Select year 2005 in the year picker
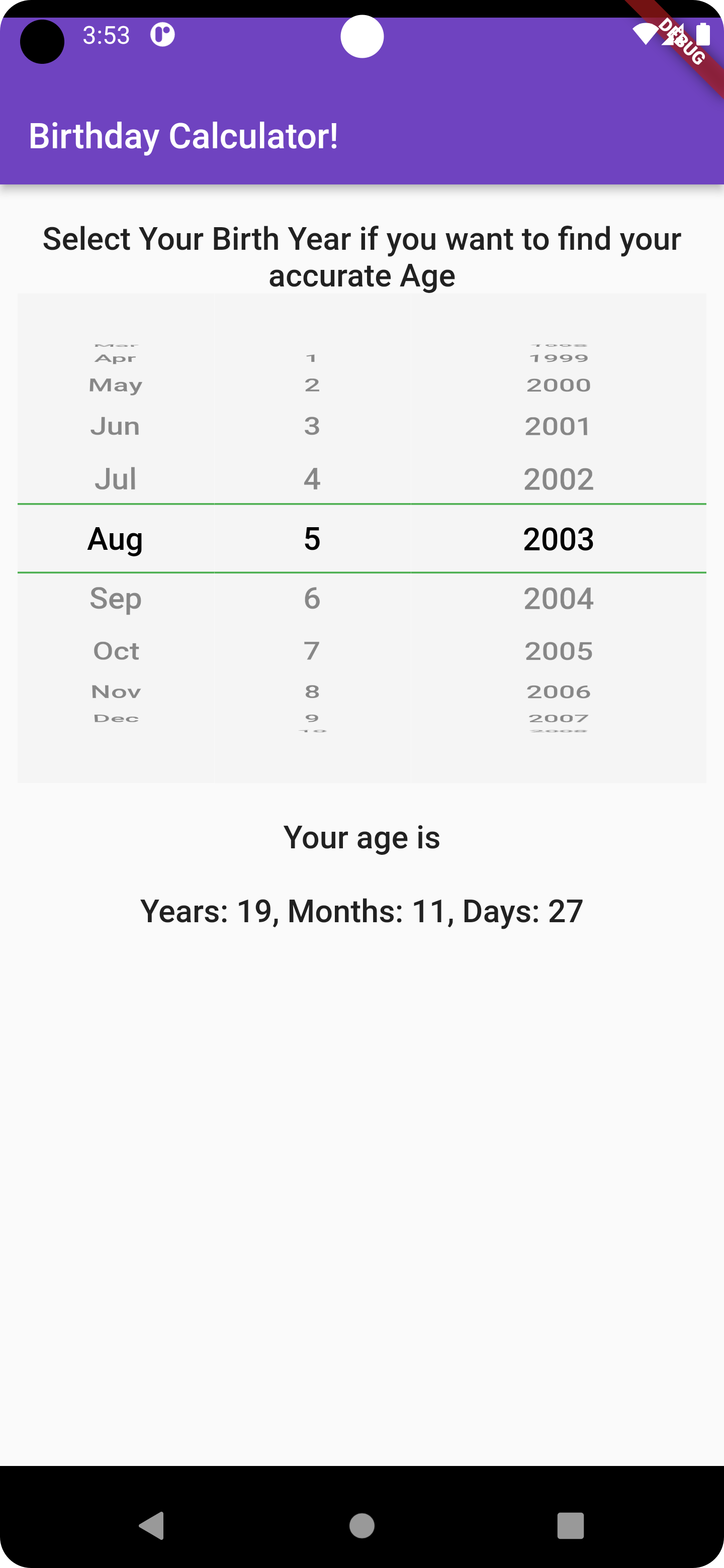724x1568 pixels. [559, 650]
